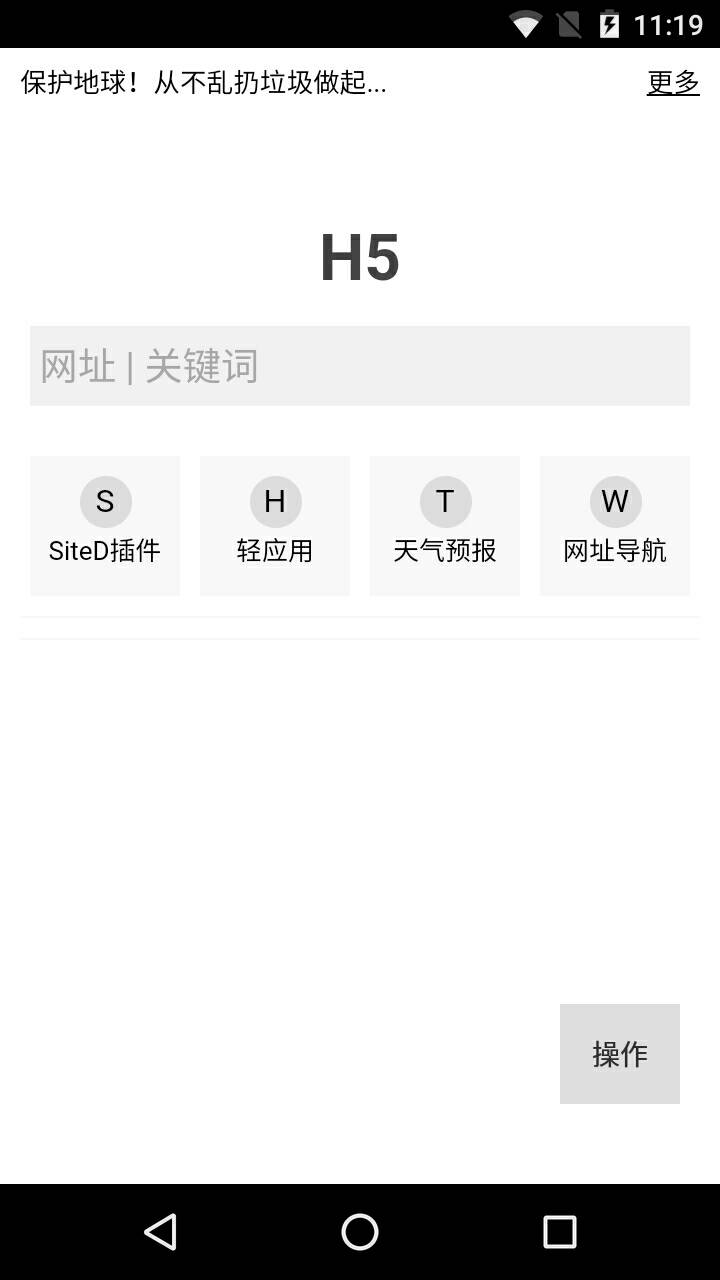The image size is (720, 1280).
Task: Launch 轻应用 from its circular H icon
Action: click(275, 502)
